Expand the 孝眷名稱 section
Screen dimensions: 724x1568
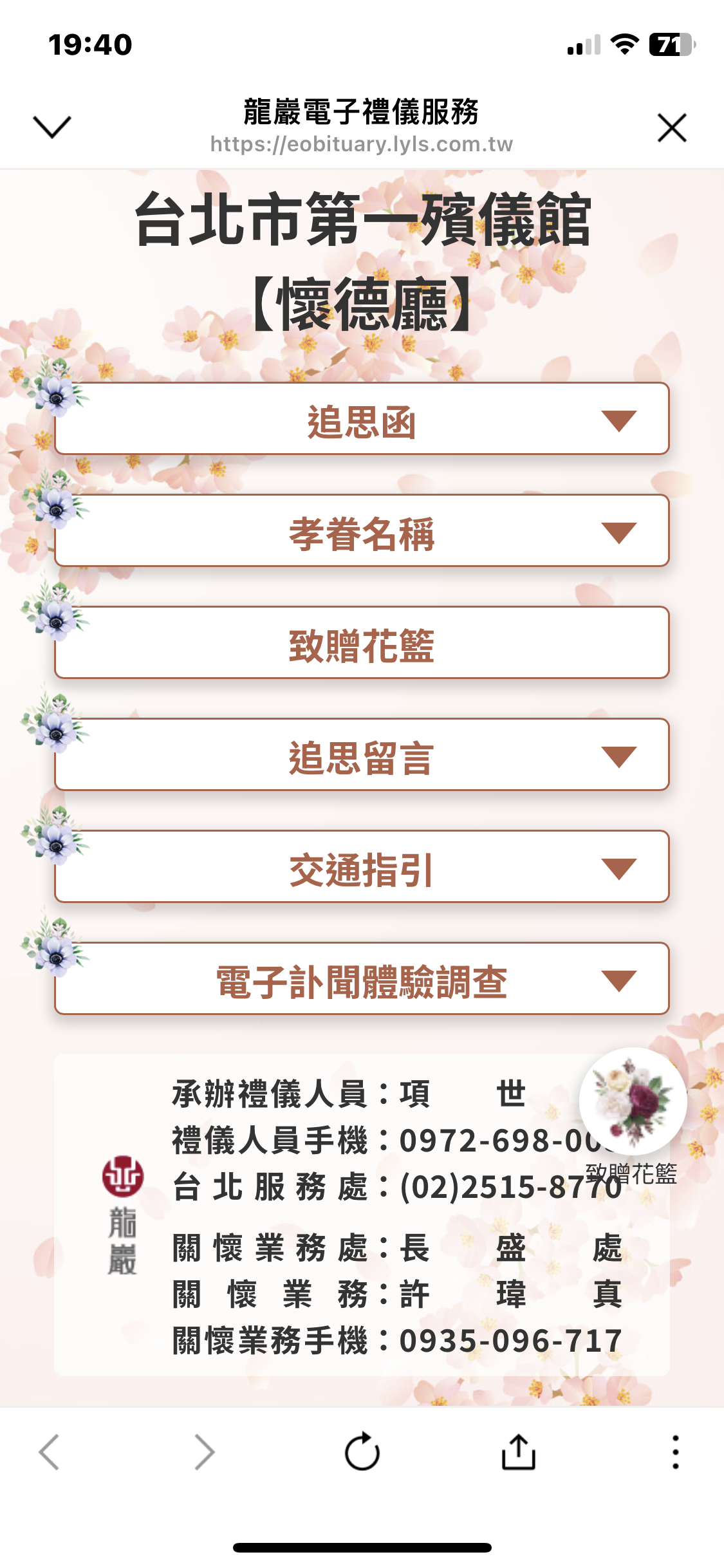[362, 531]
